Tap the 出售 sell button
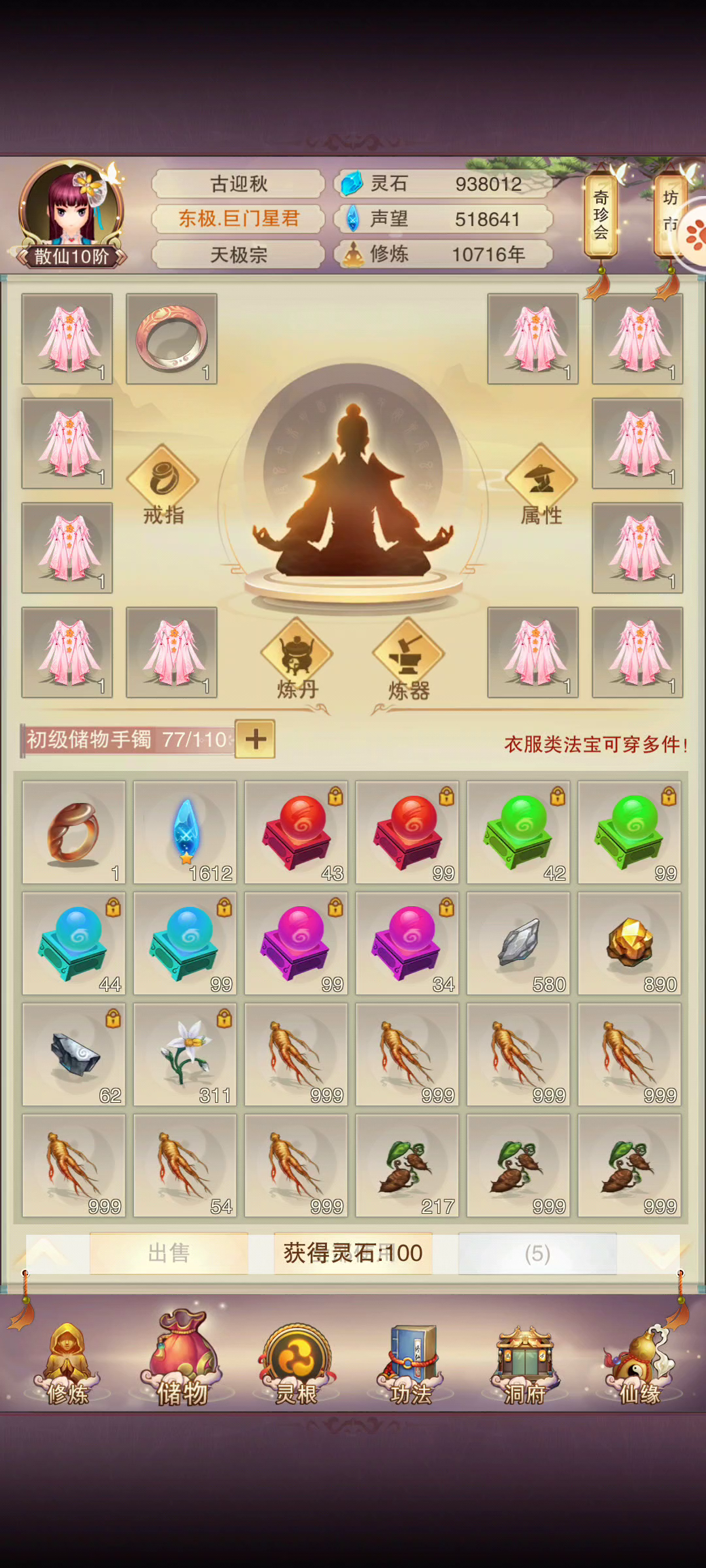The image size is (706, 1568). 169,1253
